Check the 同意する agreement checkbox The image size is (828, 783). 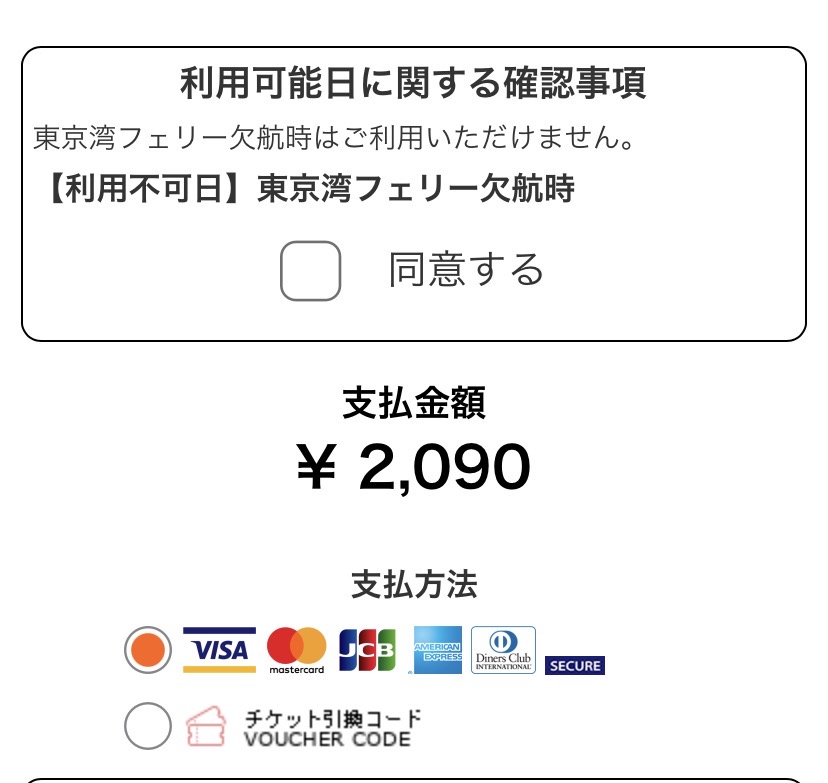click(x=310, y=271)
